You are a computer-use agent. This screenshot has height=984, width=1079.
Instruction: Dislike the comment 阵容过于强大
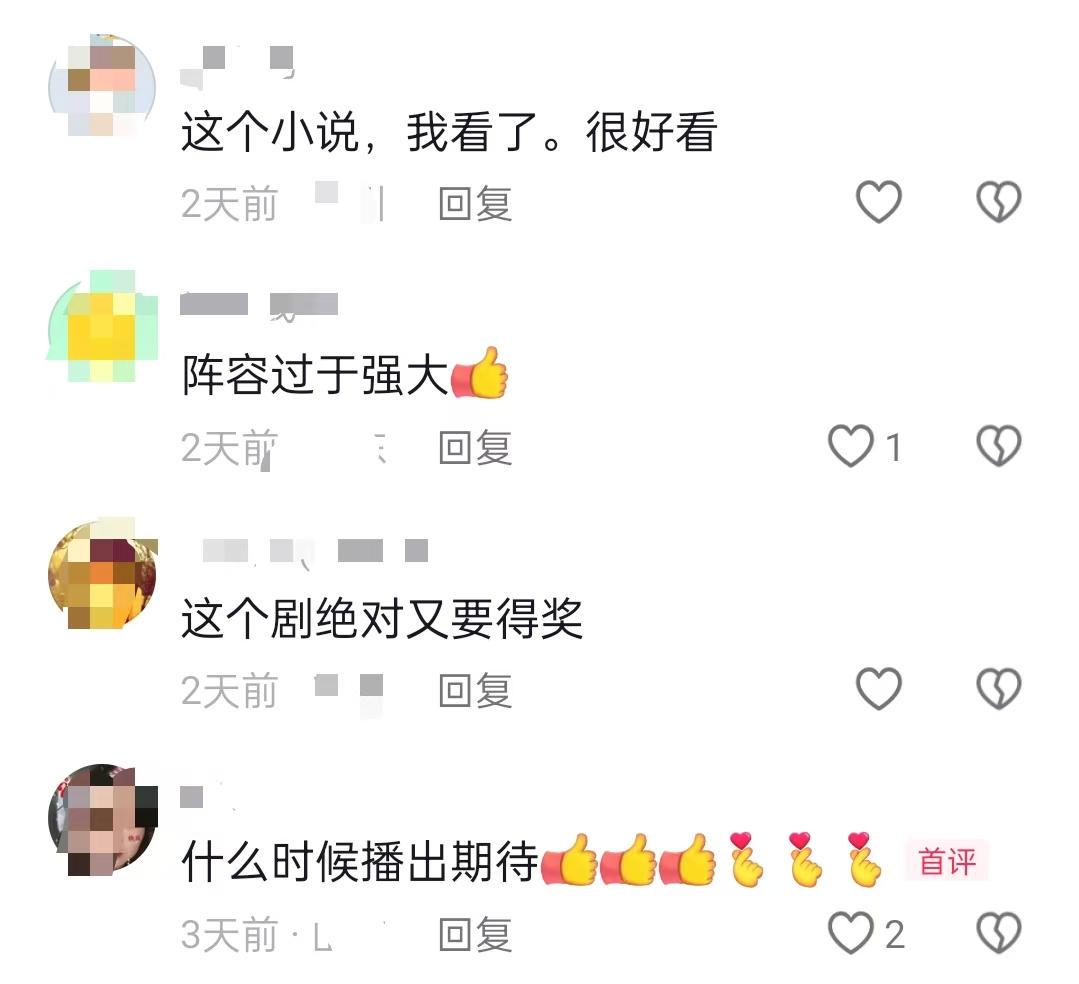[x=998, y=447]
